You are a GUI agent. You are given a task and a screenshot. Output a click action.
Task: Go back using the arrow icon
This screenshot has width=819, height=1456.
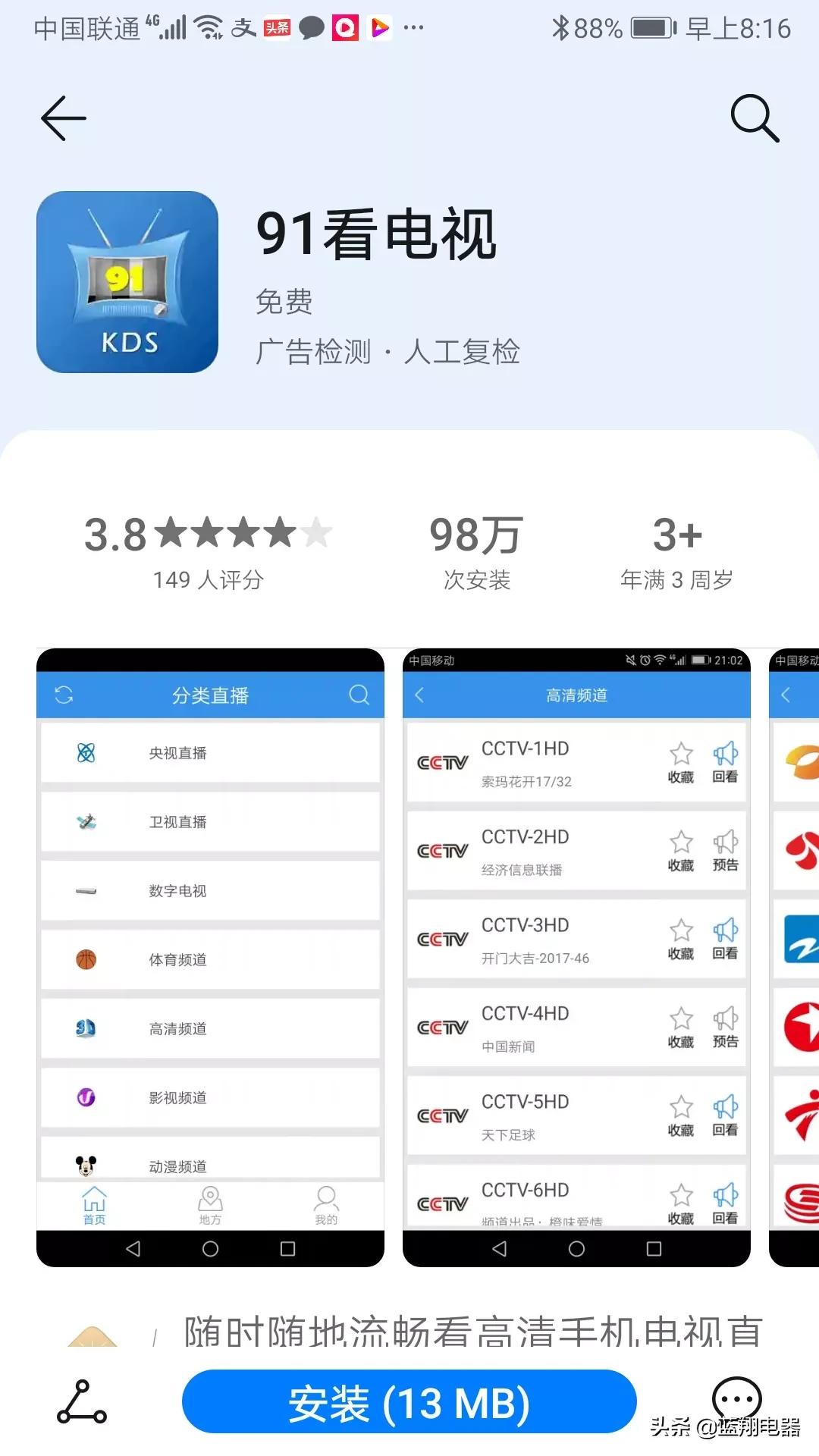coord(64,118)
